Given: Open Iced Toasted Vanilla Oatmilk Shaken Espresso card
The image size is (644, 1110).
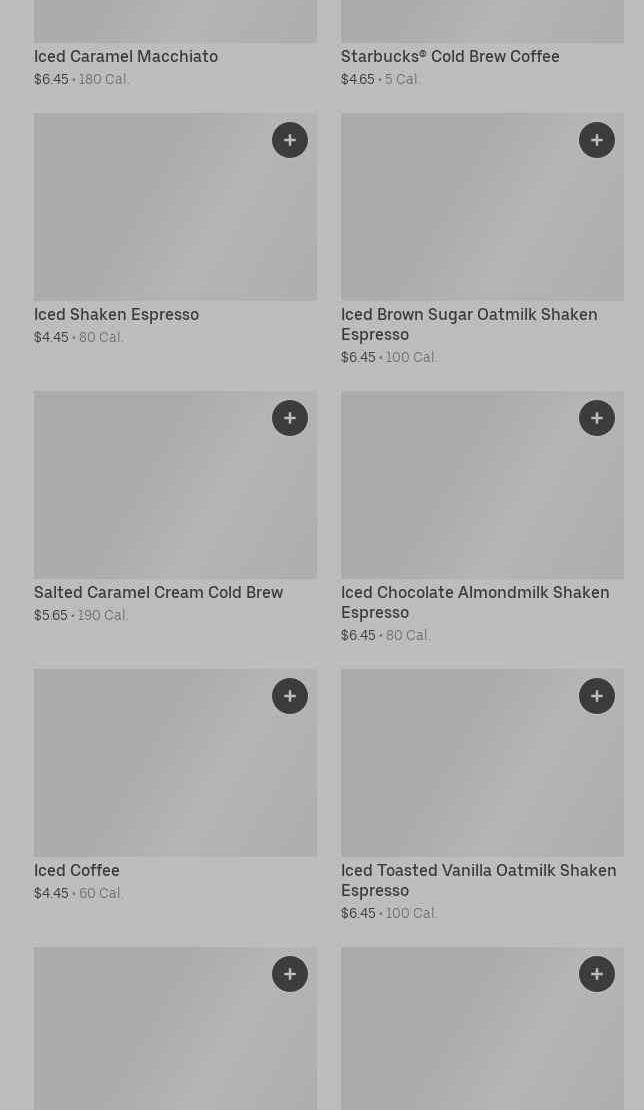Looking at the screenshot, I should [x=483, y=796].
